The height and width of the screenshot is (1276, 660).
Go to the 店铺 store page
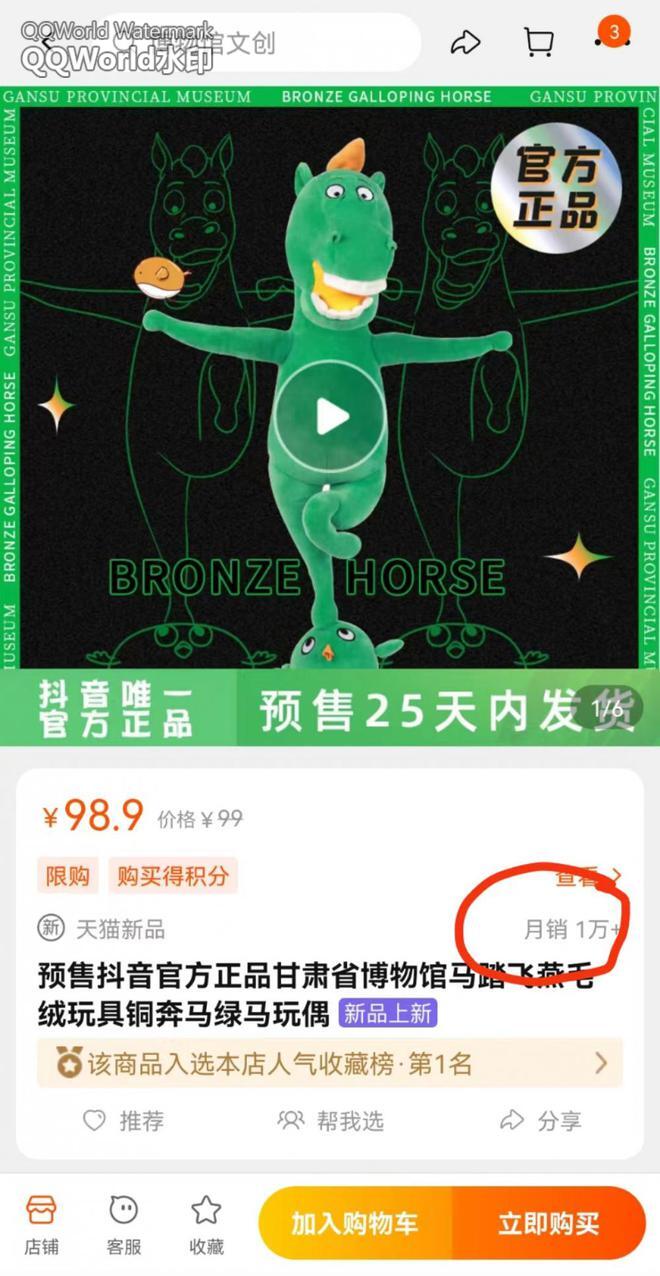click(x=41, y=1225)
